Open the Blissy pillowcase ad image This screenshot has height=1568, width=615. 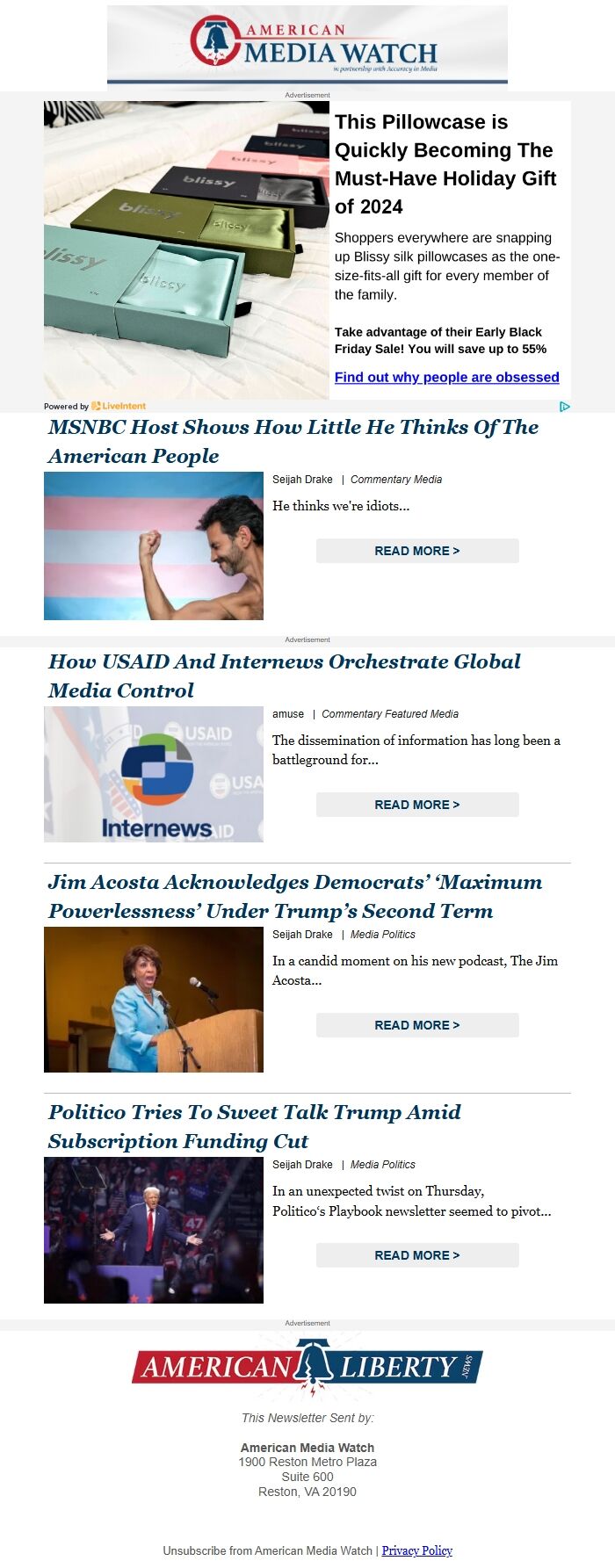pos(186,250)
